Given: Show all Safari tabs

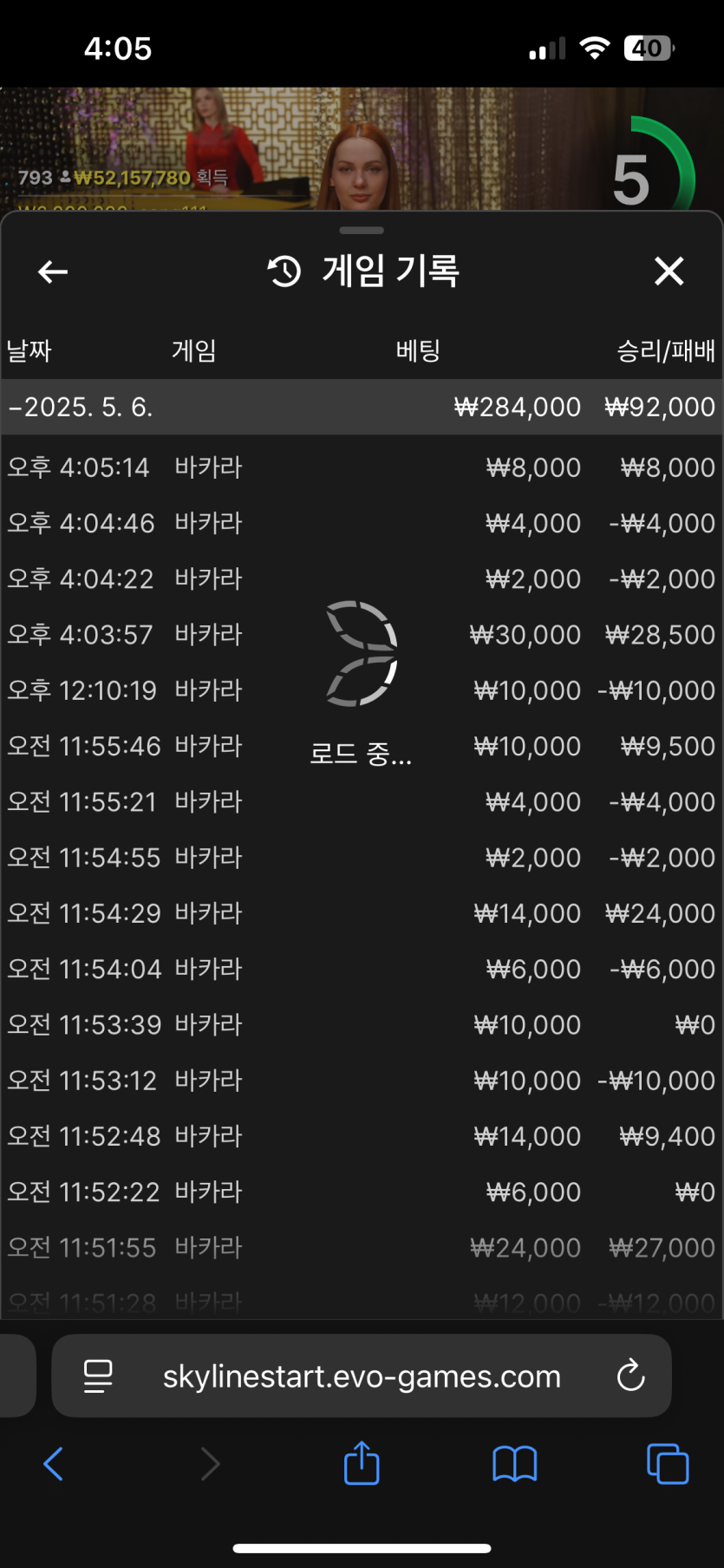Looking at the screenshot, I should pyautogui.click(x=668, y=1464).
